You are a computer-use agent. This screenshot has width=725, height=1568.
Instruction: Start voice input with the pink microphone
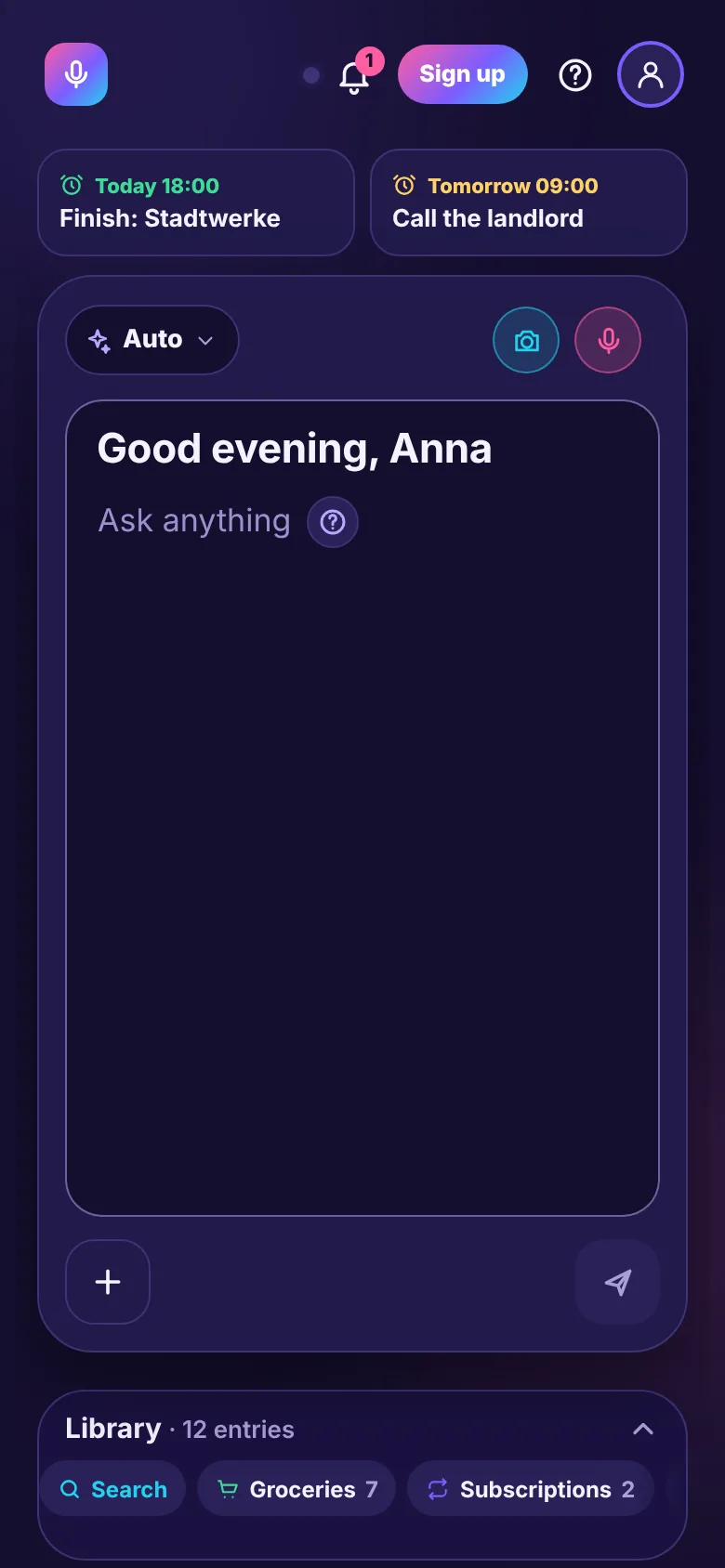[x=608, y=341]
